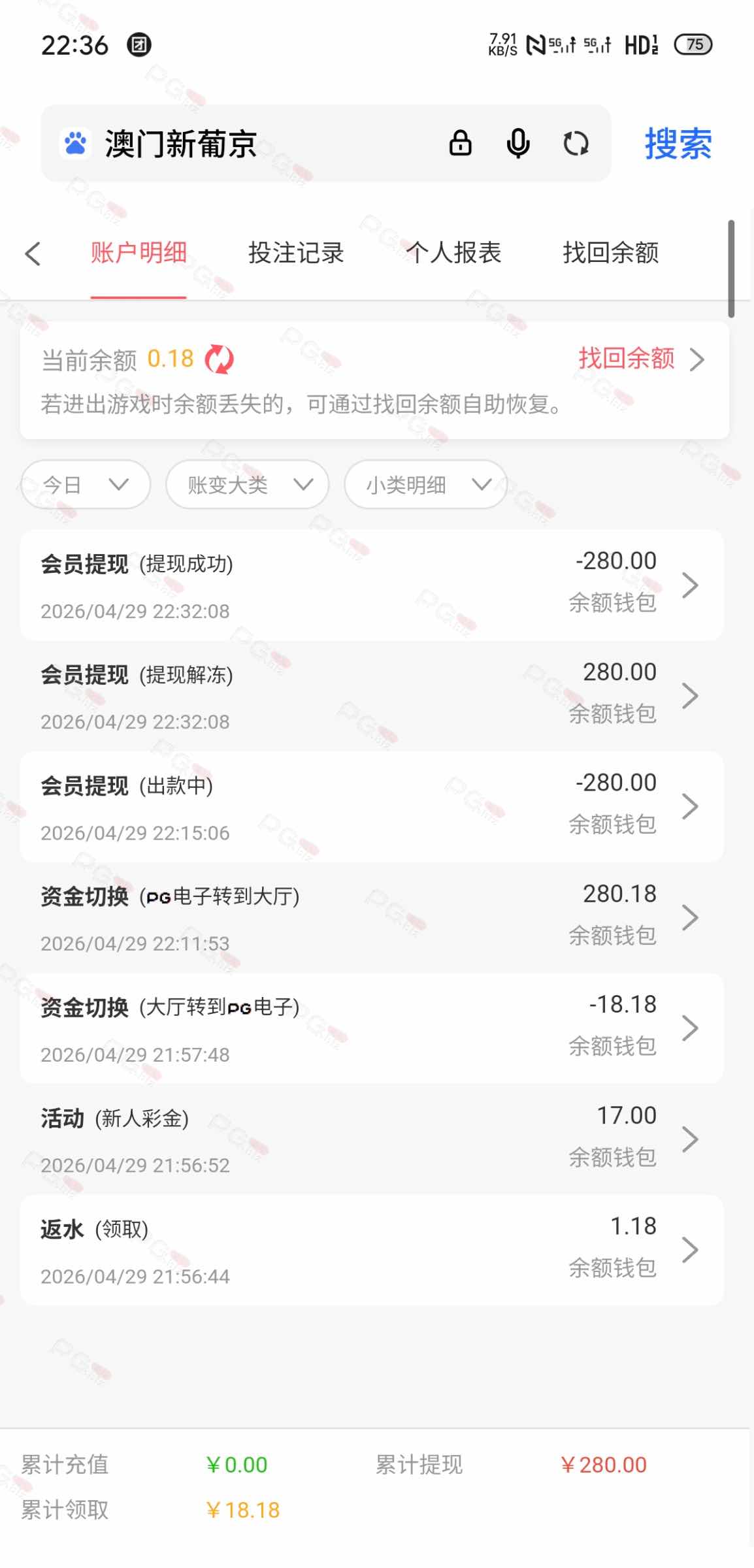Refresh the current balance amount
The height and width of the screenshot is (1568, 754).
click(x=220, y=359)
